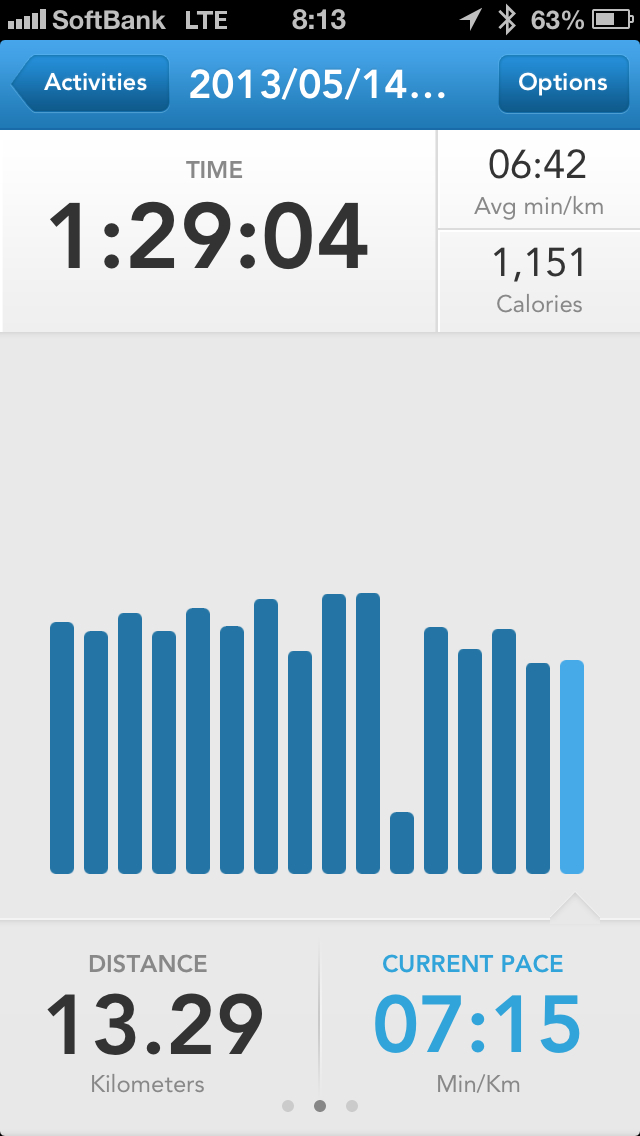The width and height of the screenshot is (640, 1136).
Task: Open the Options menu
Action: click(x=562, y=84)
